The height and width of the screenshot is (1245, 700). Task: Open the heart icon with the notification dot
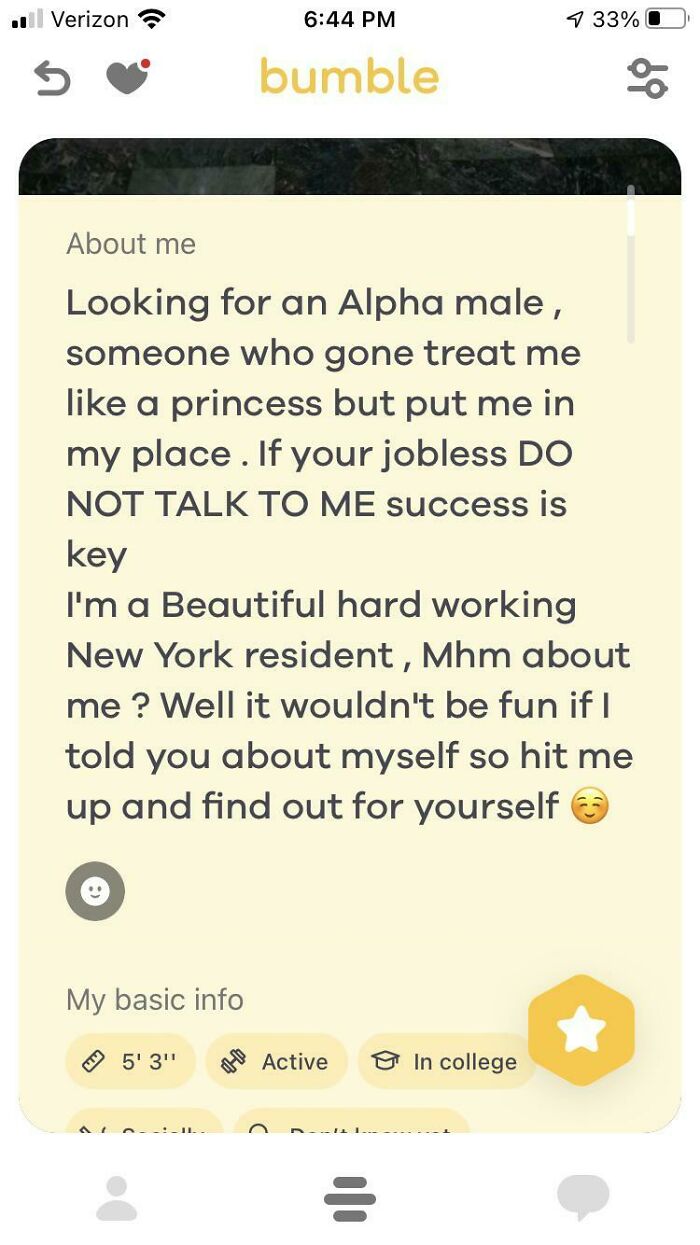tap(127, 78)
